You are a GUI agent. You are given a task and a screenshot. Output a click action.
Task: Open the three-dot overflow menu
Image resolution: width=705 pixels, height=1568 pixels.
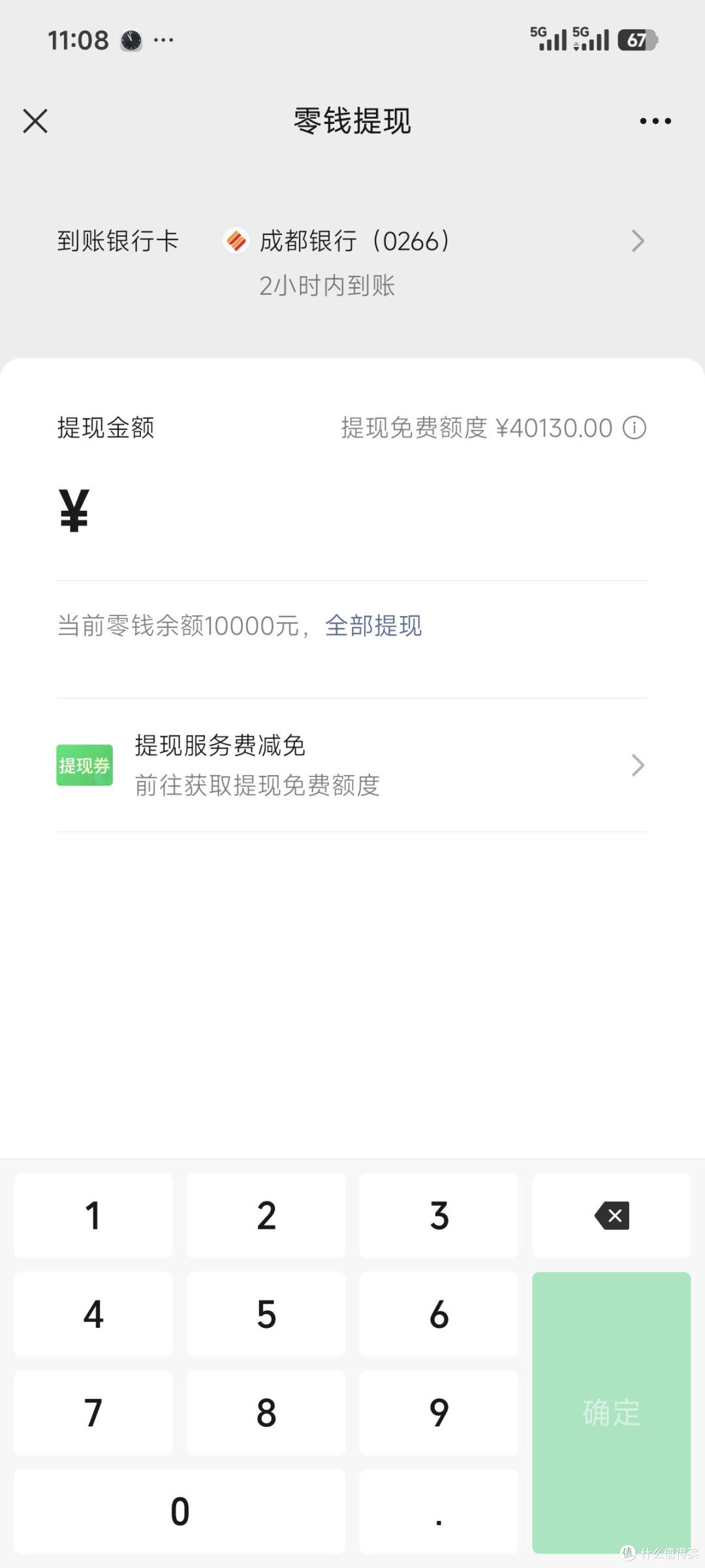655,121
